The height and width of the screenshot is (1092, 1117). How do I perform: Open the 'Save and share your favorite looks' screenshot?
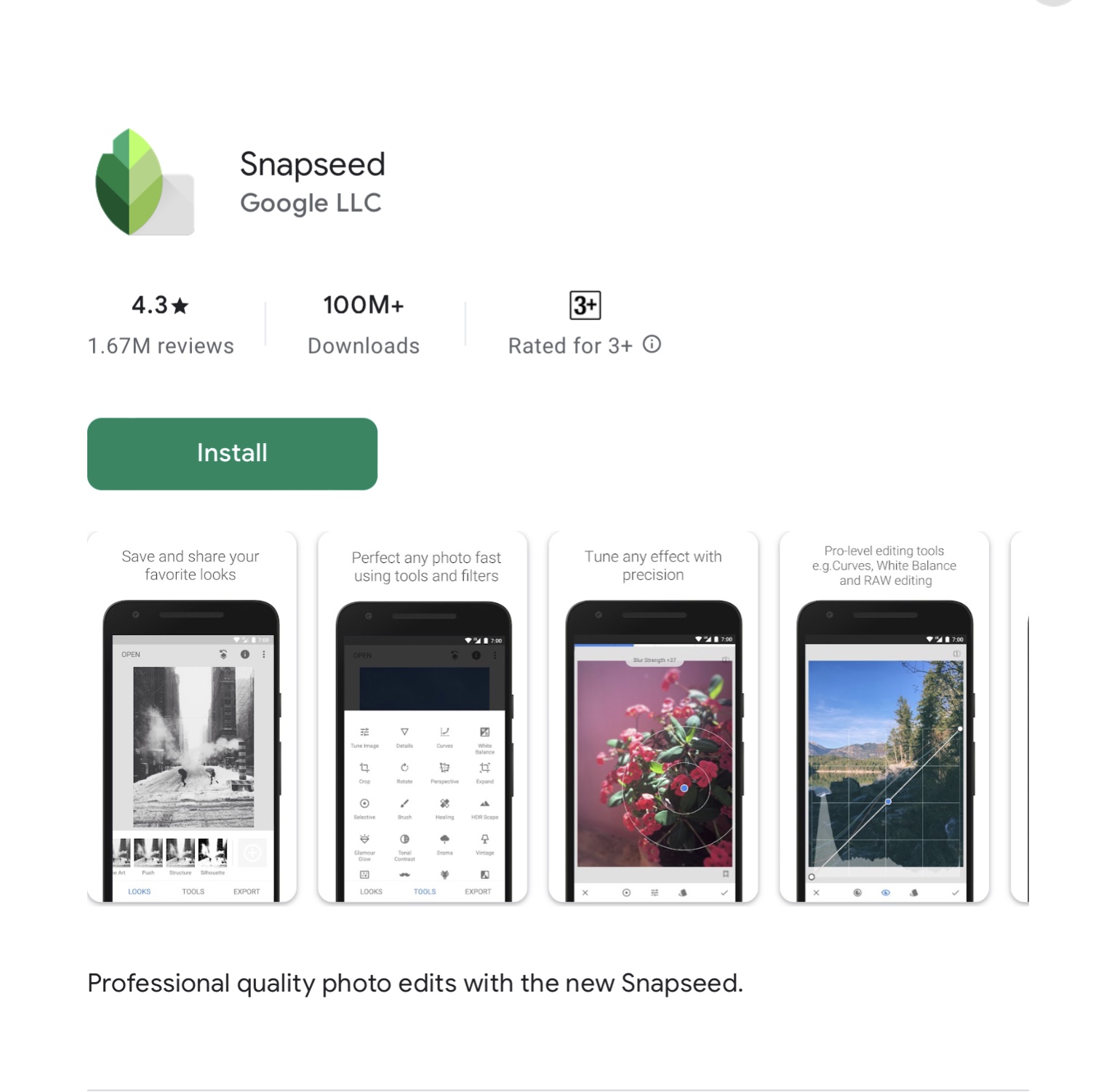[x=192, y=717]
